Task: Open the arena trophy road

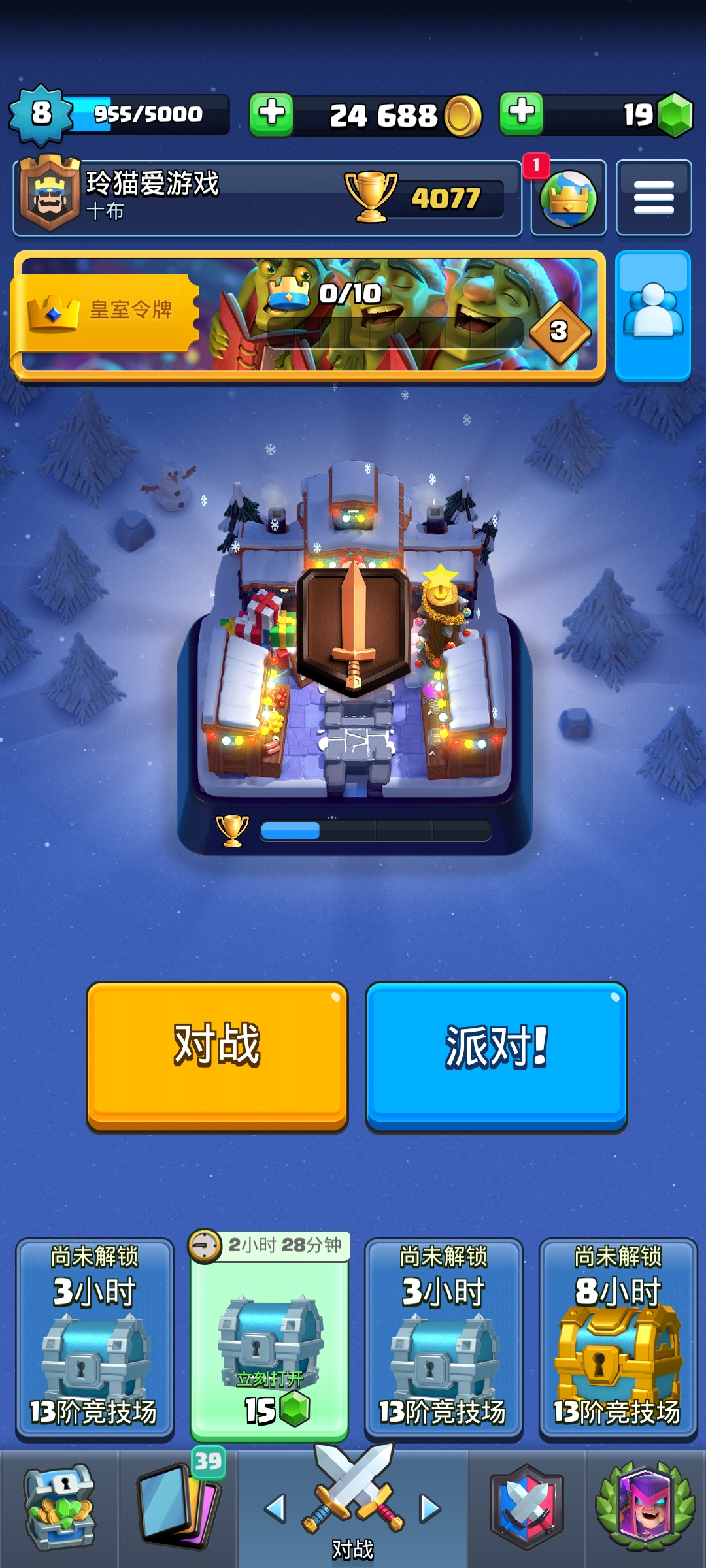Action: (354, 653)
